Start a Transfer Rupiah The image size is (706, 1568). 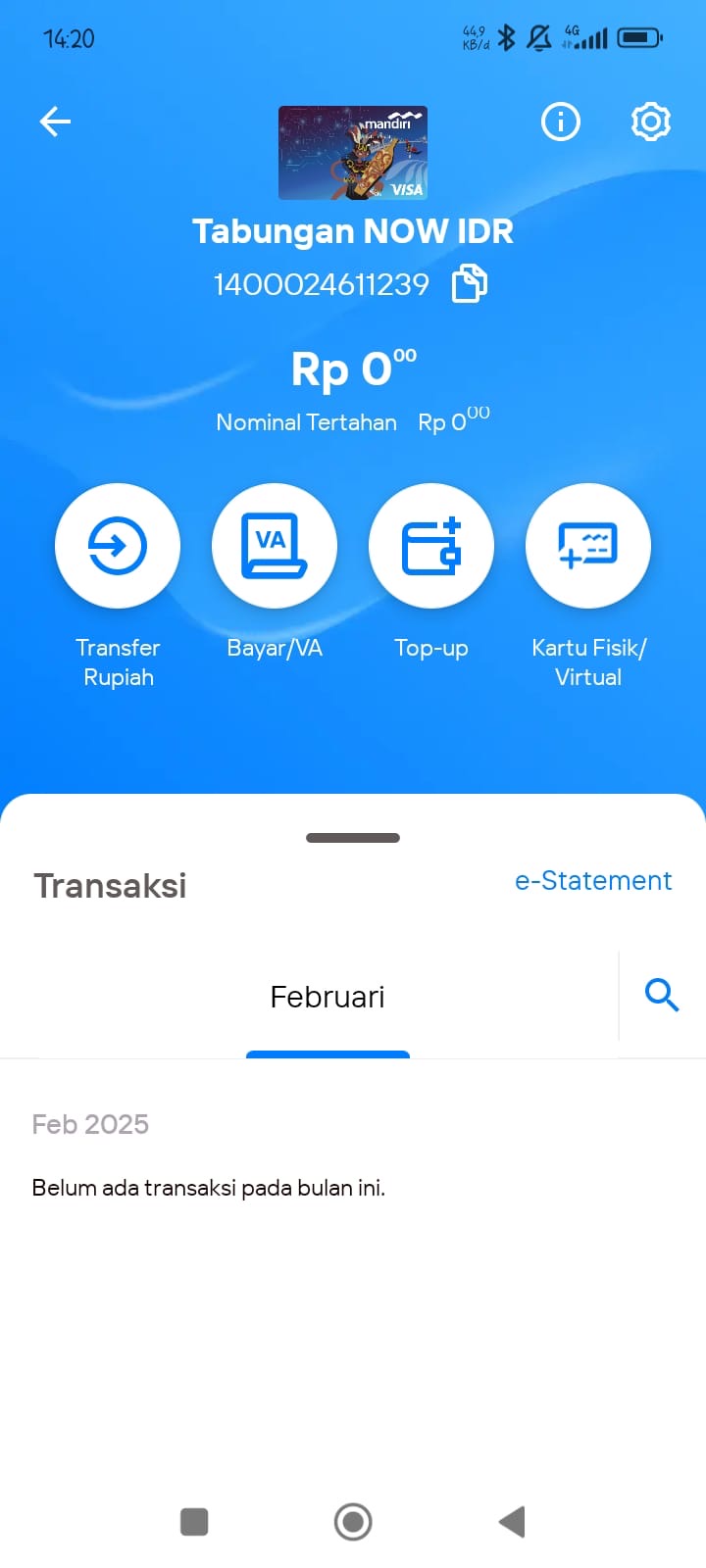[x=118, y=546]
